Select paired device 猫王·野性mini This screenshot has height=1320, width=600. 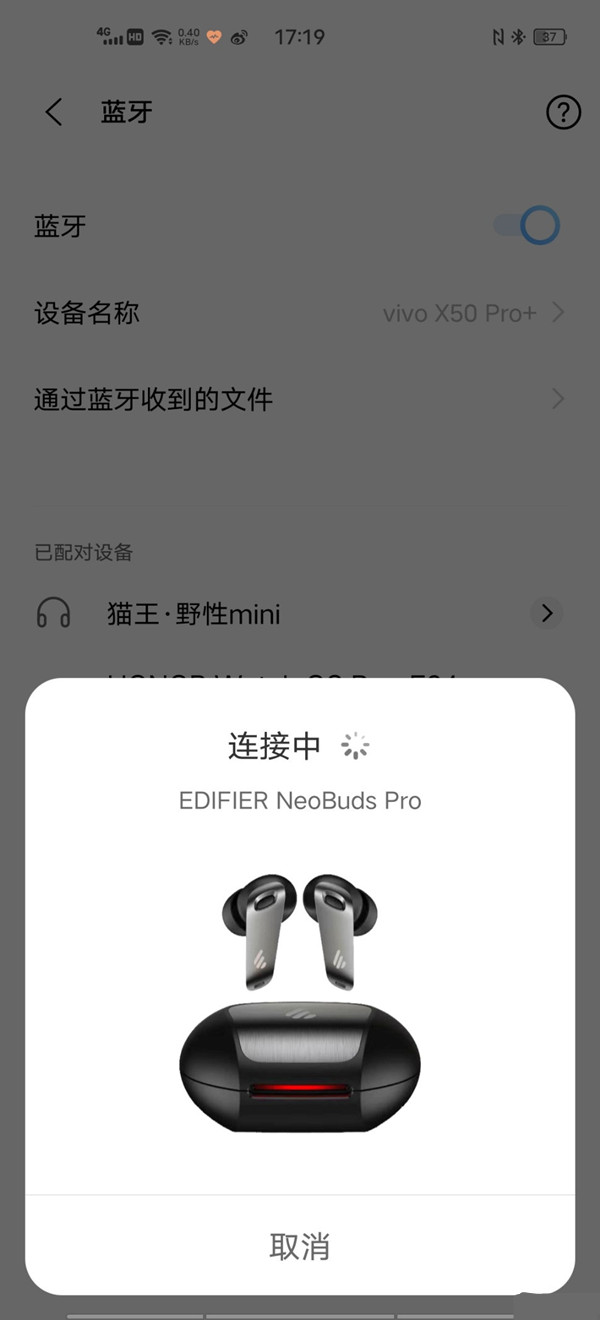pos(194,613)
